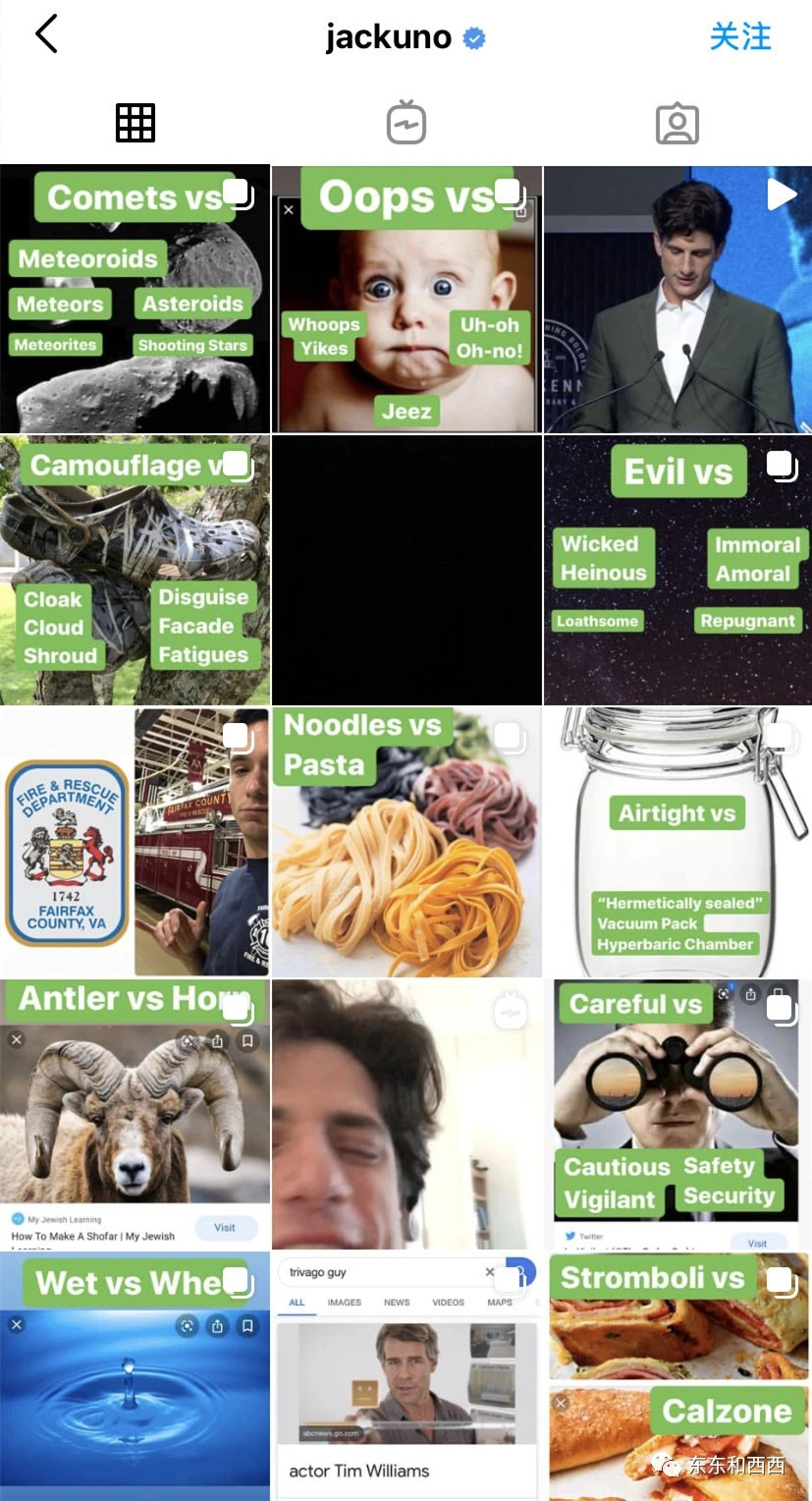Open the Fairfax County Fire & Rescue post

[x=135, y=842]
